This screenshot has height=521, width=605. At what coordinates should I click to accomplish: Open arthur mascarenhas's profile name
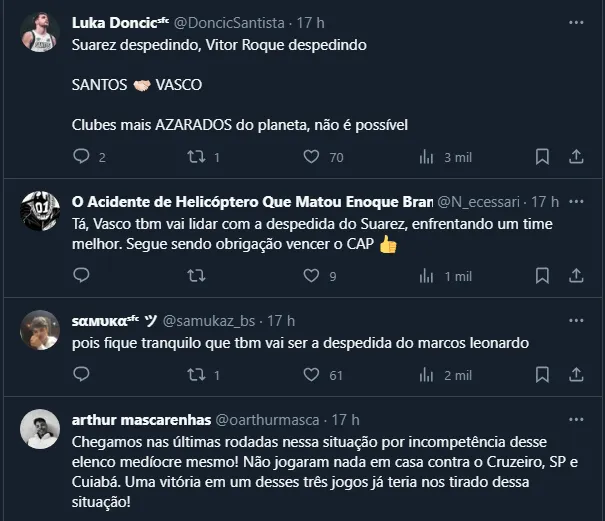pyautogui.click(x=140, y=420)
